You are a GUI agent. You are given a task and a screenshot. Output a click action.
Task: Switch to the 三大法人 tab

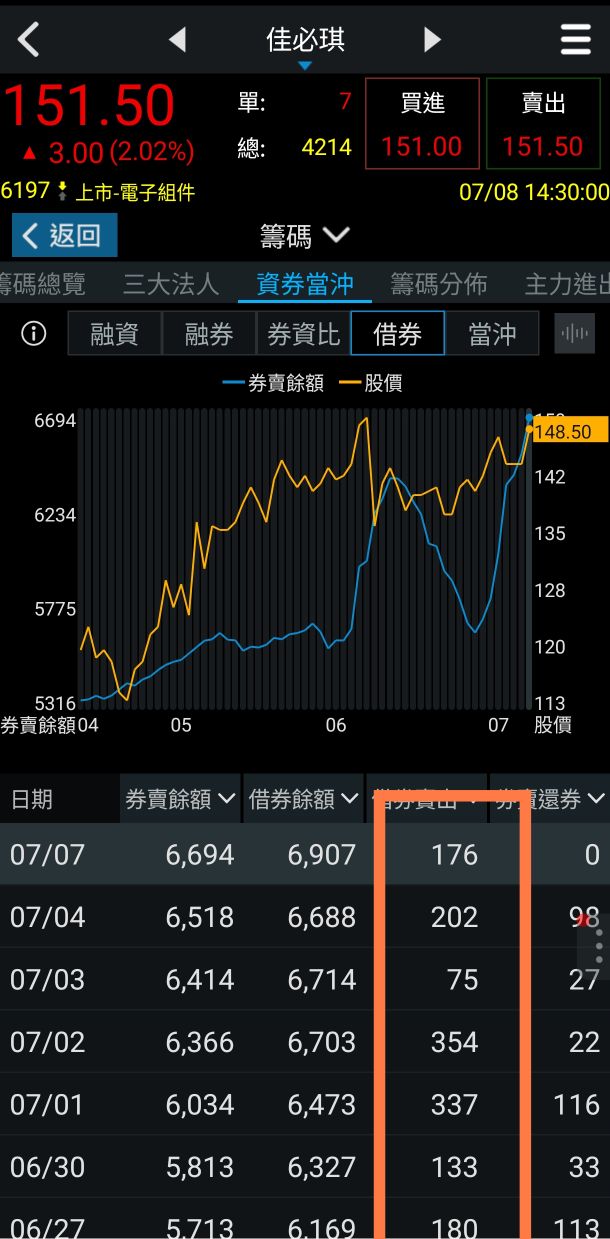coord(170,285)
